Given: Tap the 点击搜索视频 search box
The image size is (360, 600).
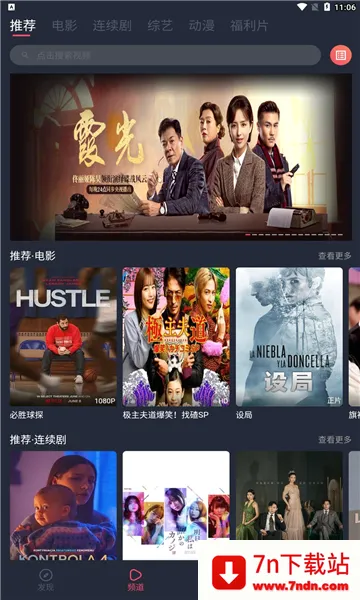Looking at the screenshot, I should click(165, 55).
